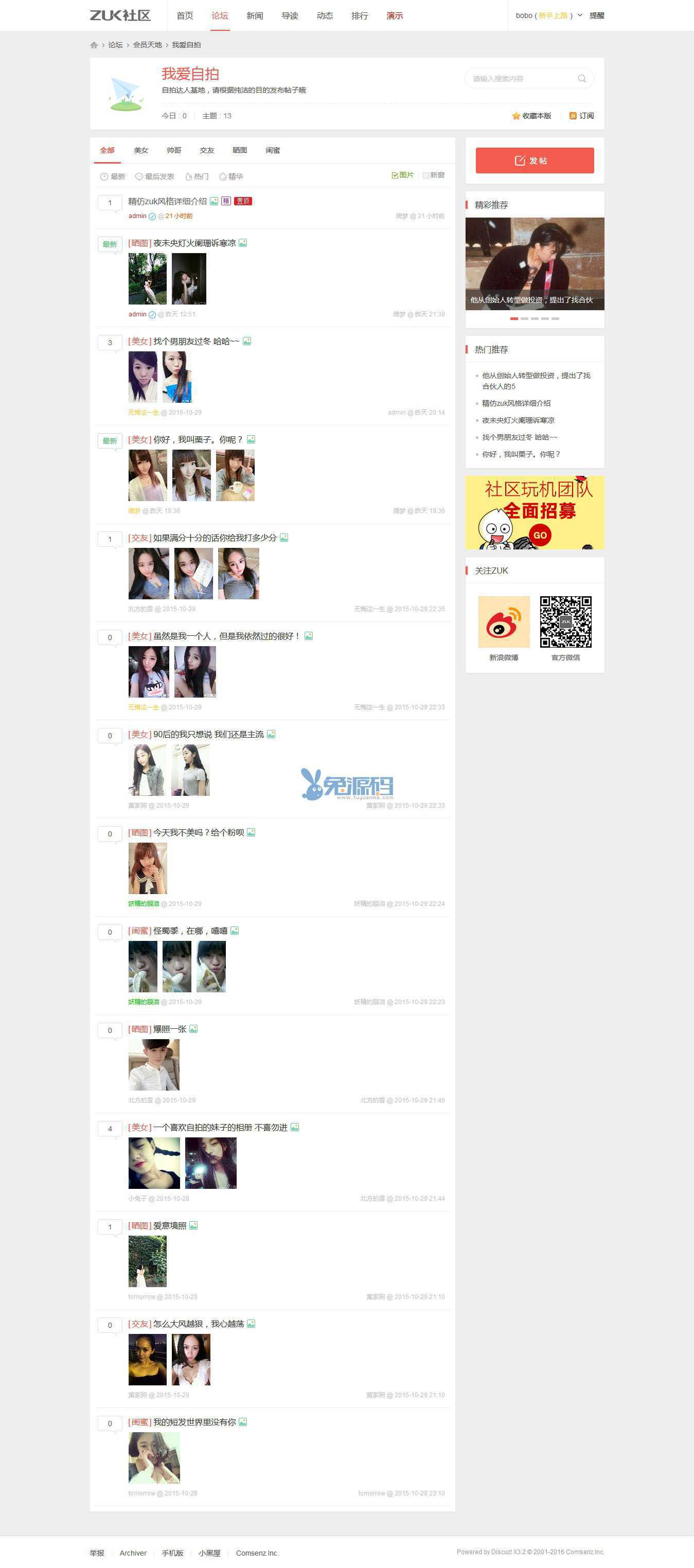Open thread 找个男朋友过冬 哈哈~~
The image size is (694, 1568).
tap(196, 342)
